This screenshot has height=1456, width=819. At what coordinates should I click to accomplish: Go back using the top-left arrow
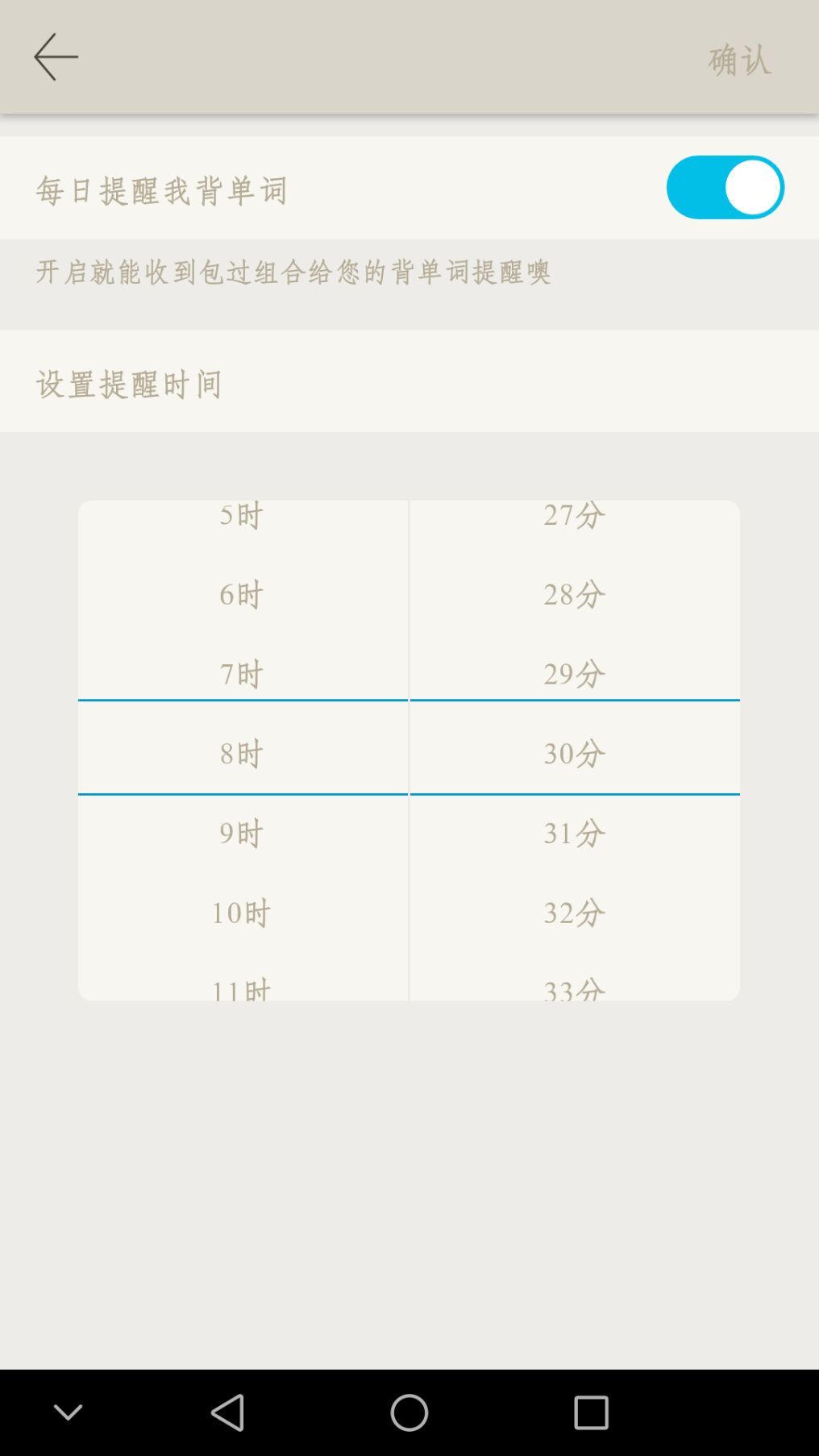coord(56,57)
